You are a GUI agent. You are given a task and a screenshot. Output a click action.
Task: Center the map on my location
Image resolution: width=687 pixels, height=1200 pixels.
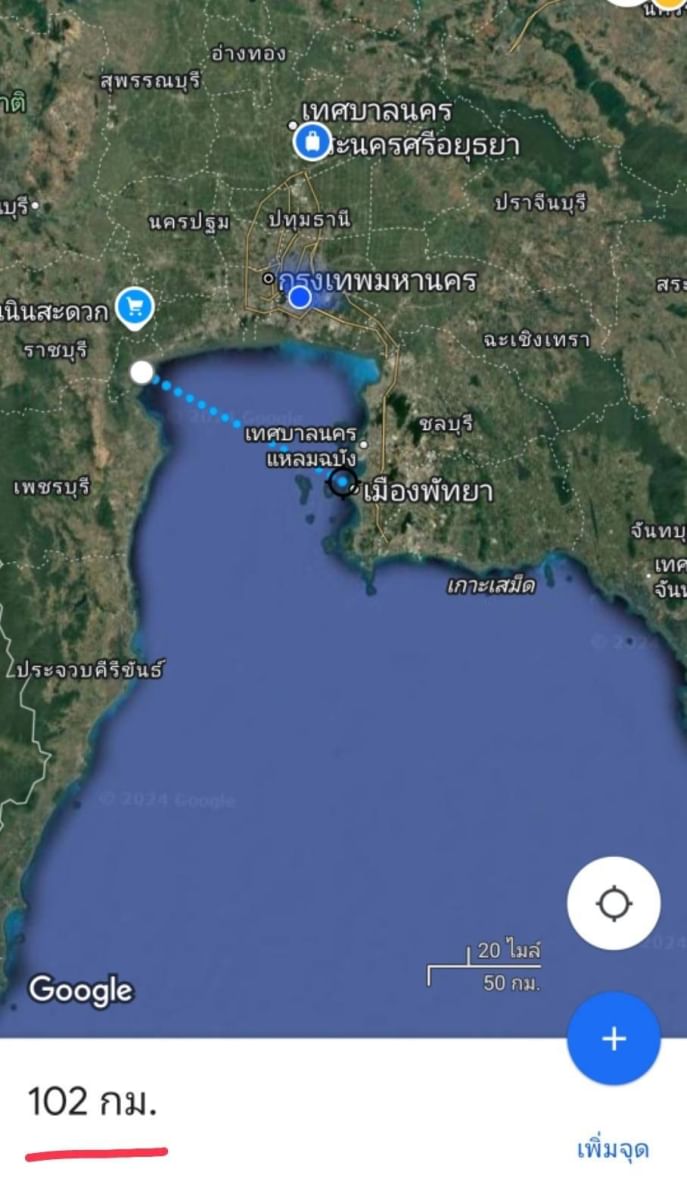(613, 904)
